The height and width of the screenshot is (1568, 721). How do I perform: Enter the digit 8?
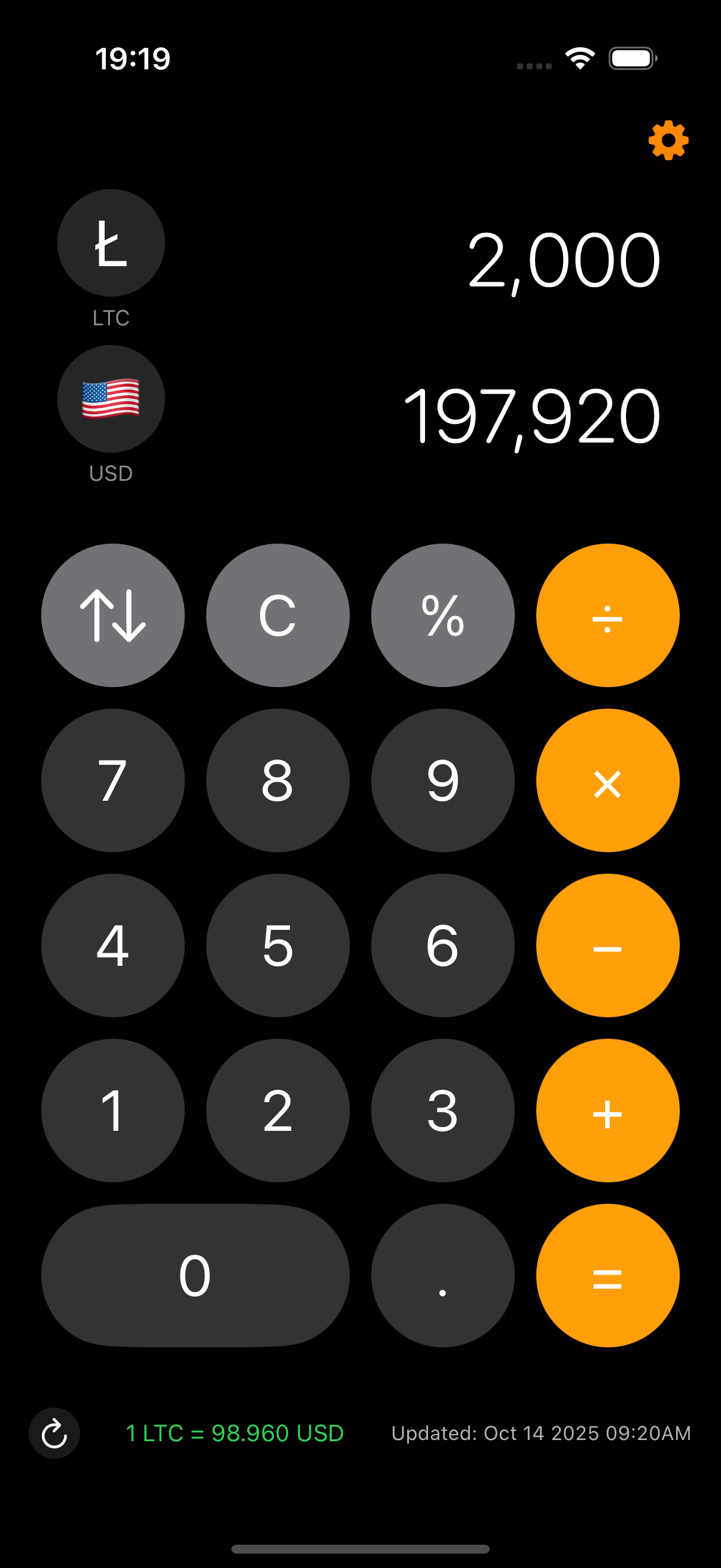coord(277,780)
